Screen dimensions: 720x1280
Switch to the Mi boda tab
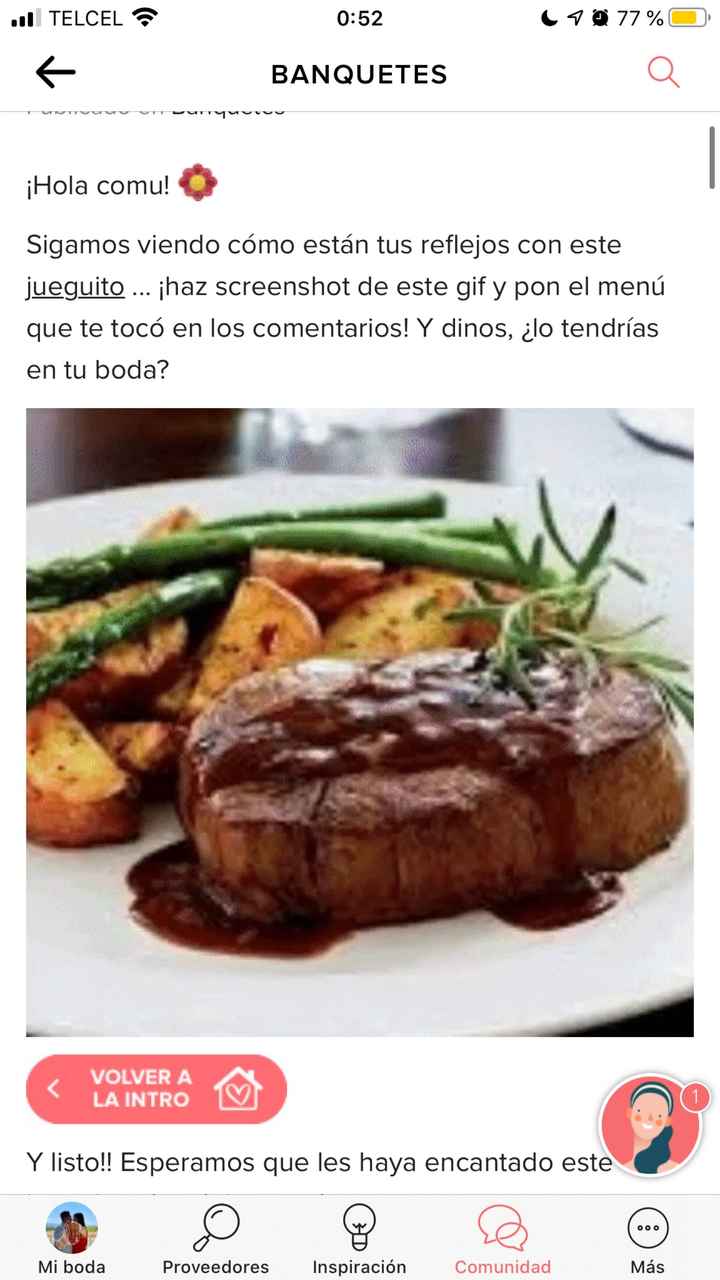(x=69, y=1240)
